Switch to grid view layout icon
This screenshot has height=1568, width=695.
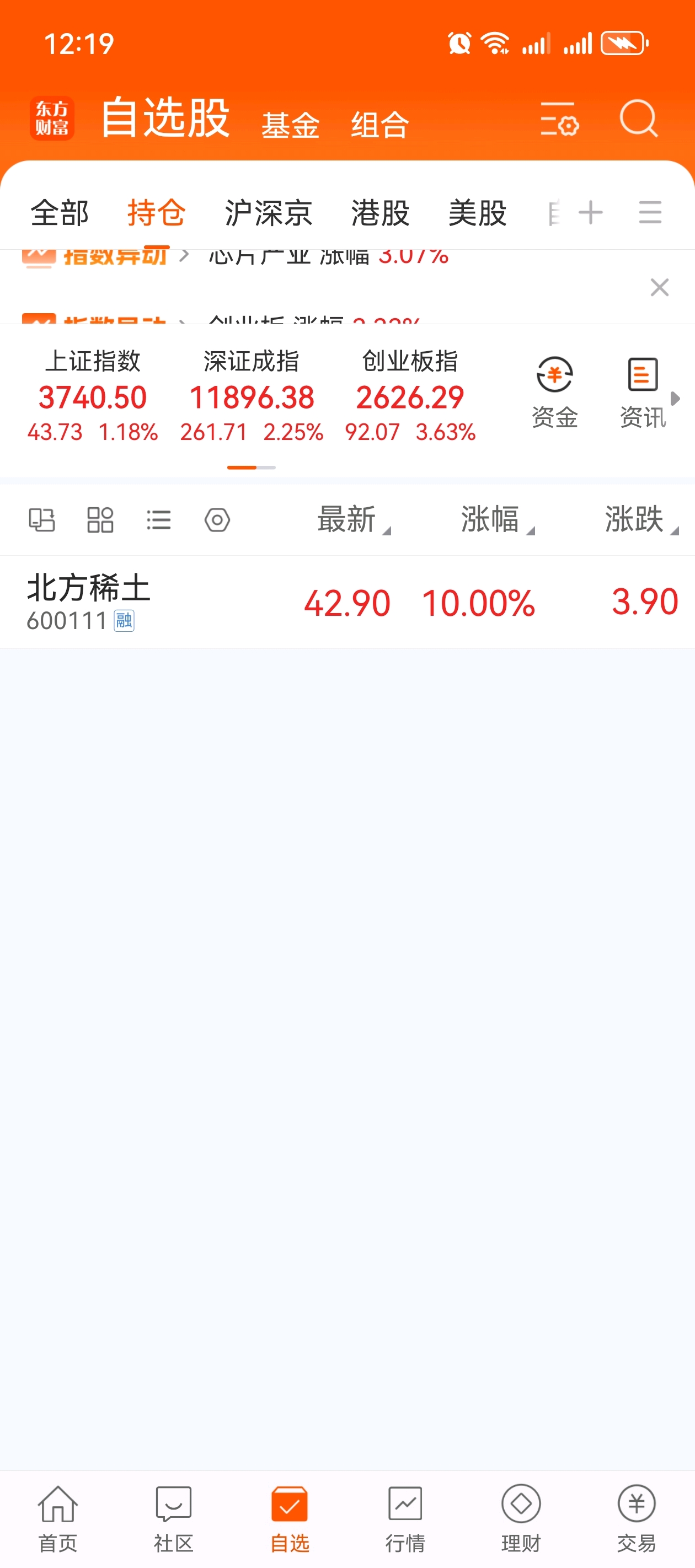(x=100, y=520)
